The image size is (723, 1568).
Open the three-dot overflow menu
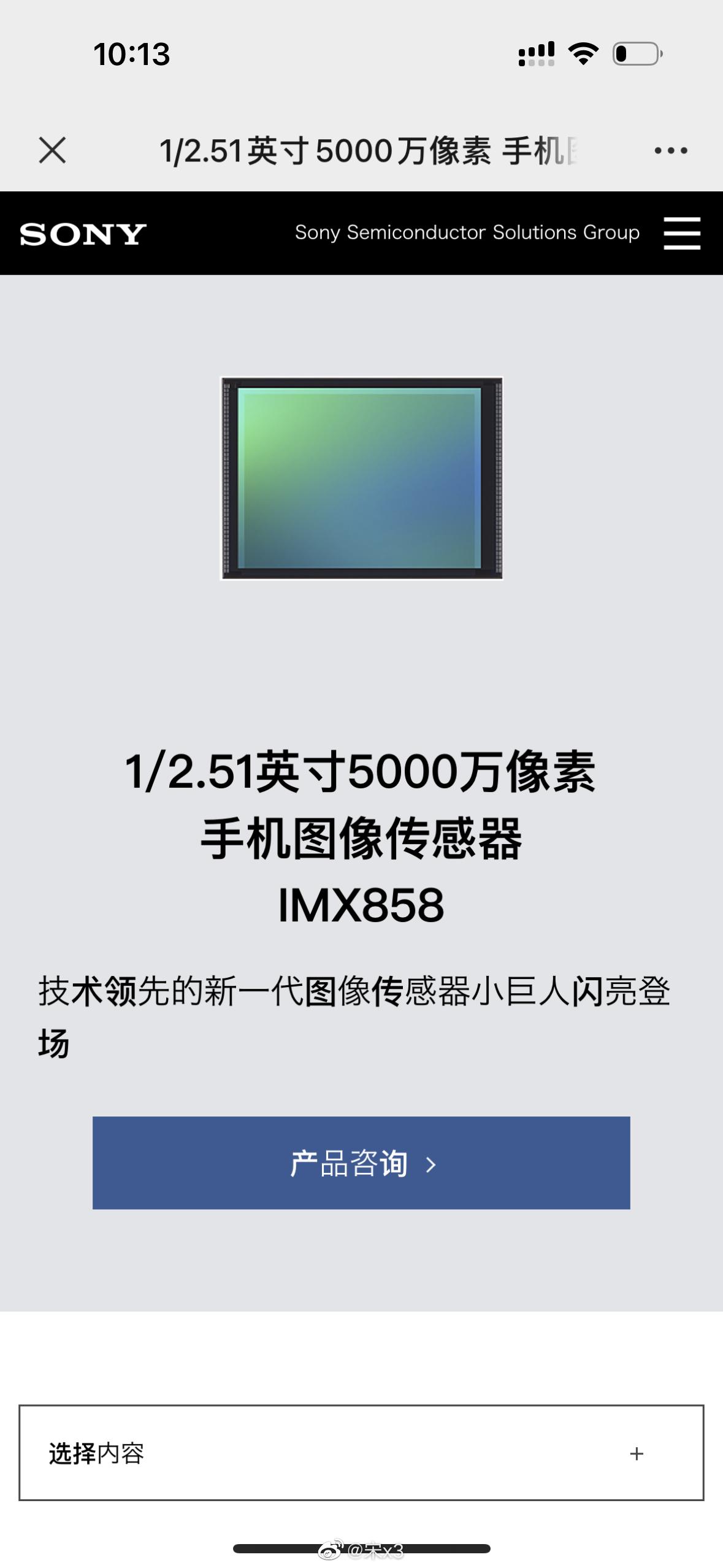coord(670,150)
